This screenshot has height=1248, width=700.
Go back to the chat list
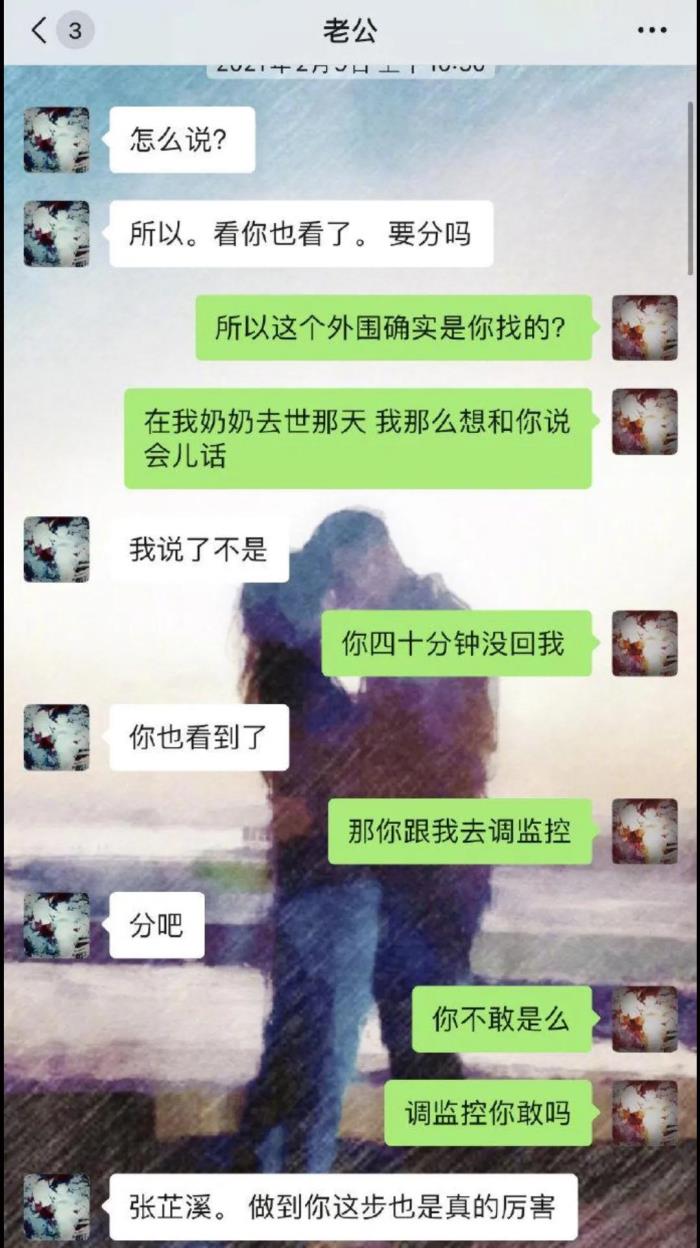[x=40, y=30]
